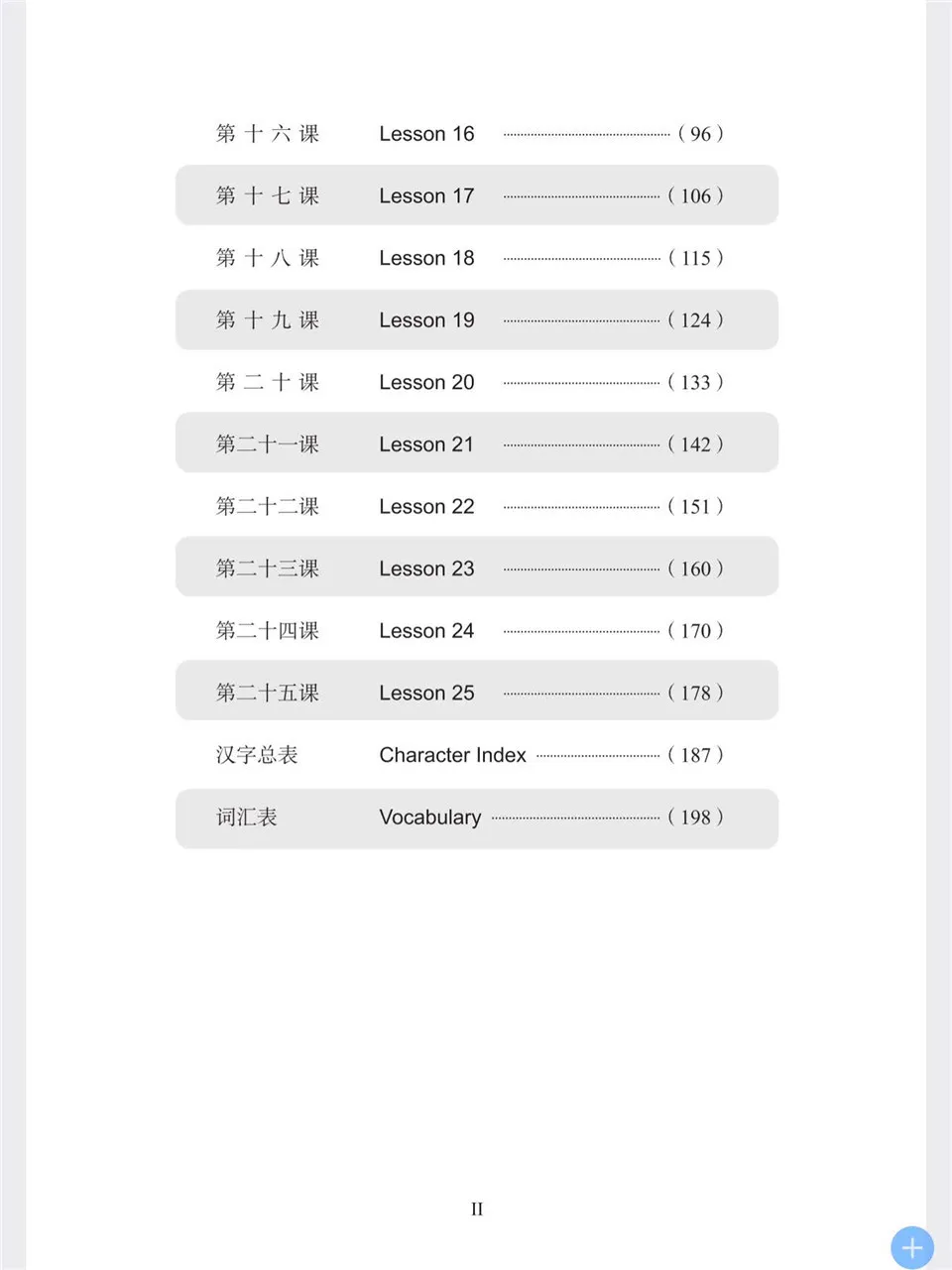Click the page number 96 for Lesson 16
Image resolution: width=952 pixels, height=1270 pixels.
coord(699,134)
